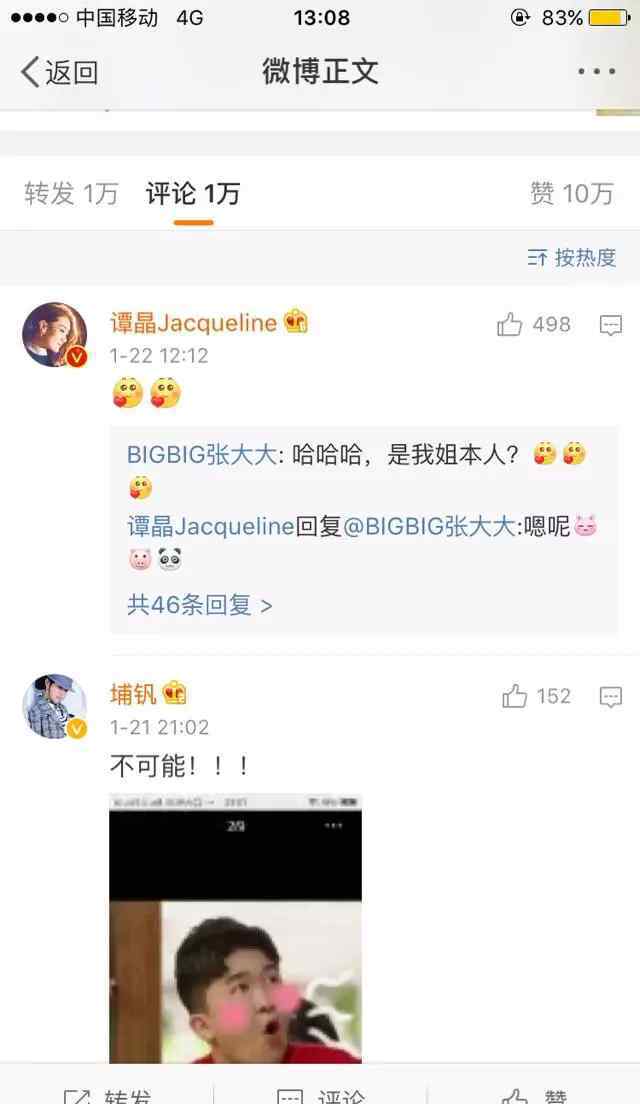
Task: Go back with the 返回 button
Action: [x=60, y=72]
